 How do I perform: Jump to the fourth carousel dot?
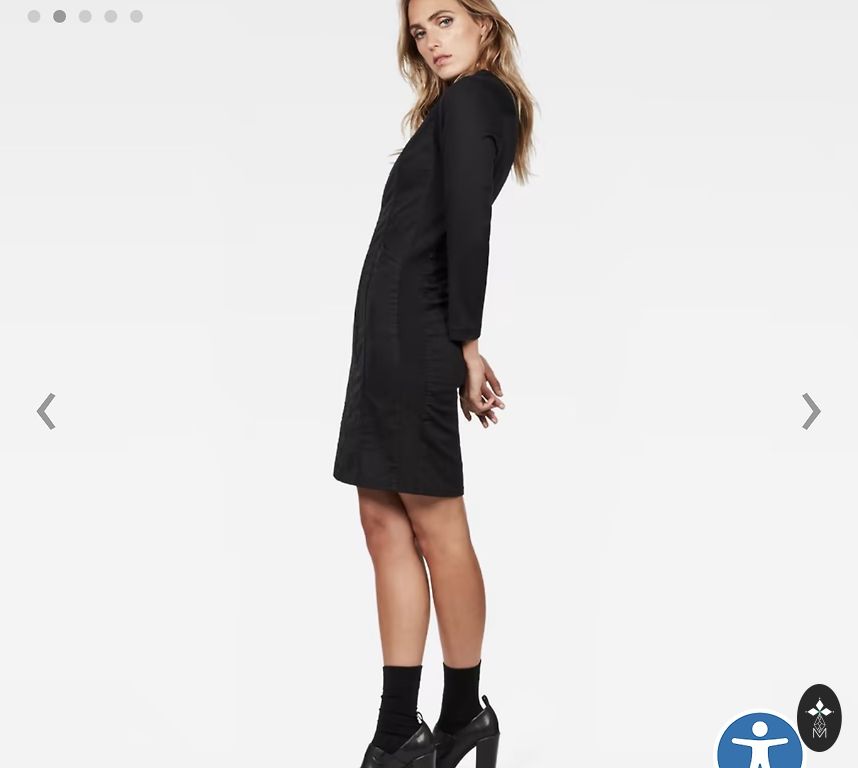[111, 16]
